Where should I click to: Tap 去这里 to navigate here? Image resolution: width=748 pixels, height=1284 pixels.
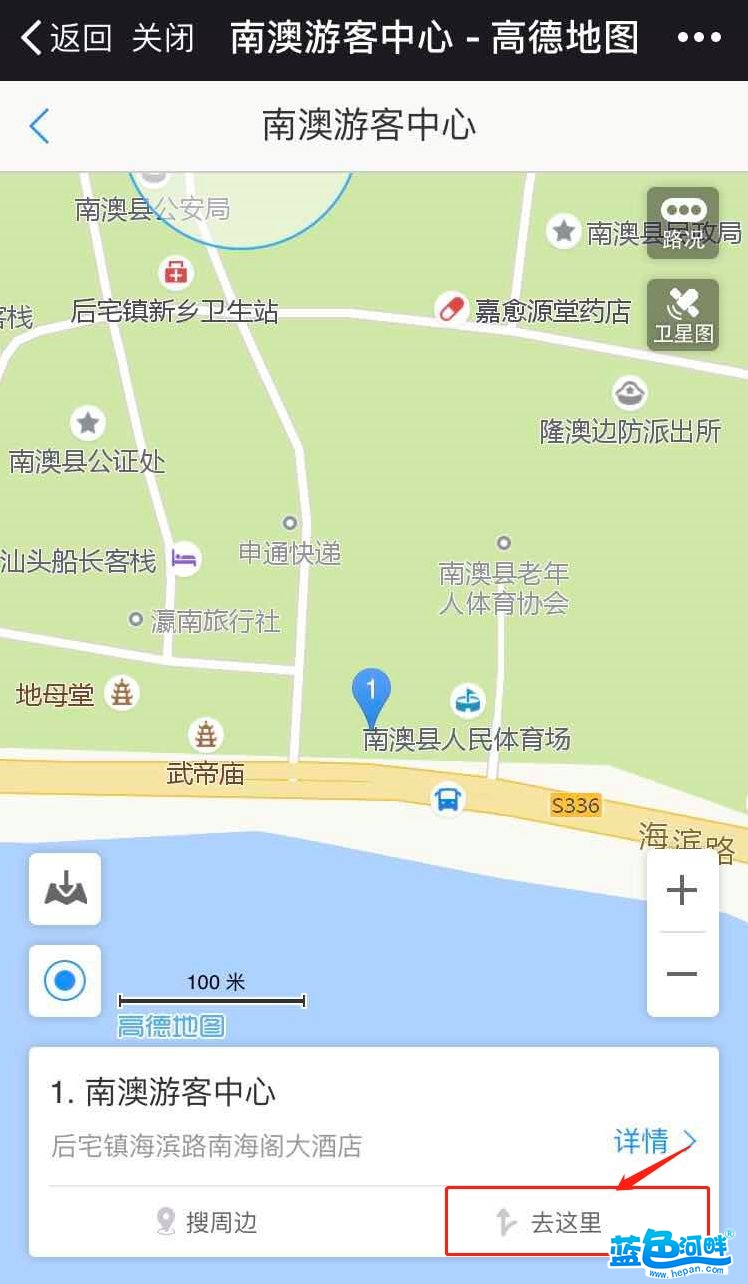549,1222
